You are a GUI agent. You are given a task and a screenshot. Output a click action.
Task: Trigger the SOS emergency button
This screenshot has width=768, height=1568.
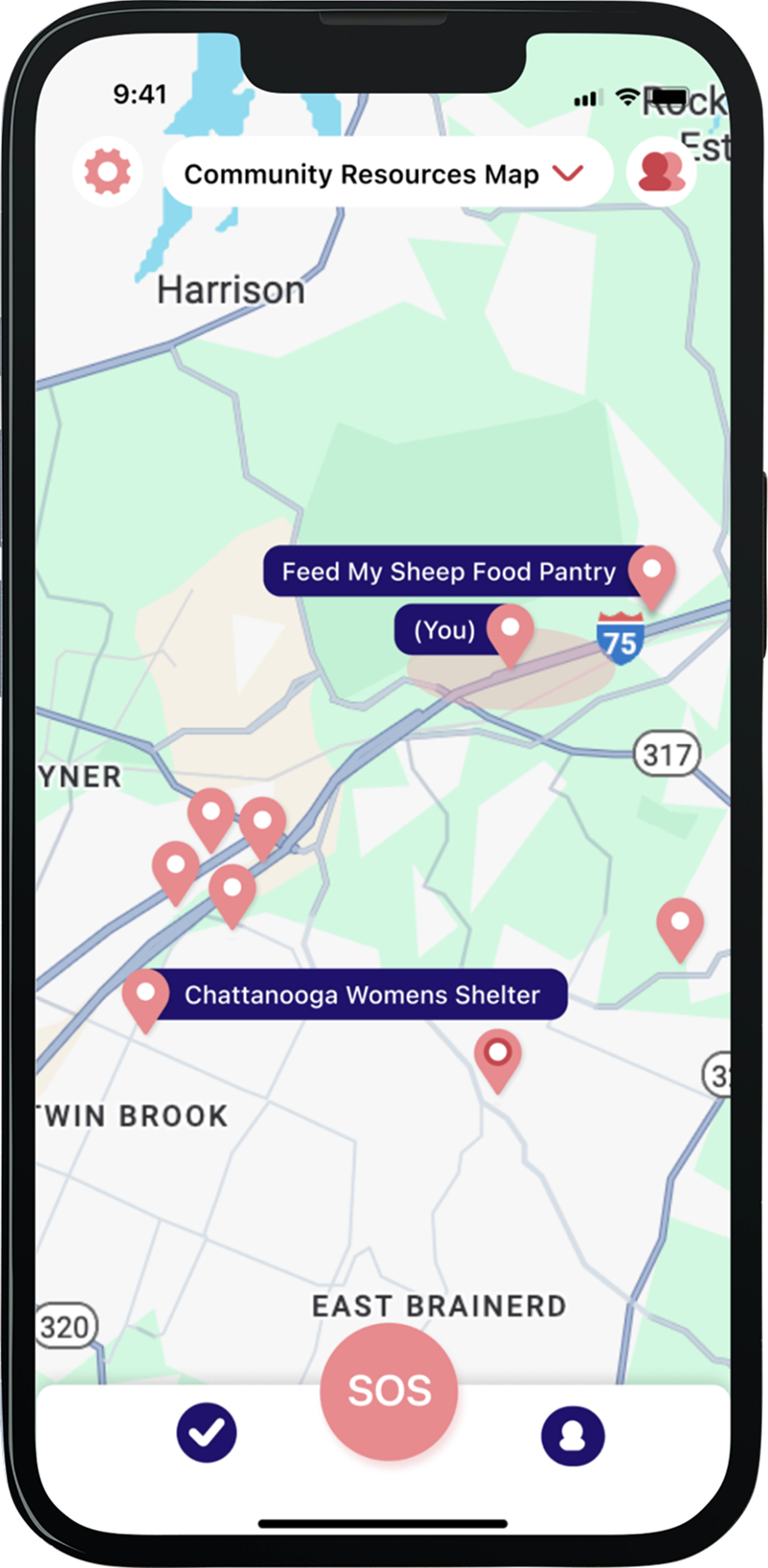tap(389, 1391)
